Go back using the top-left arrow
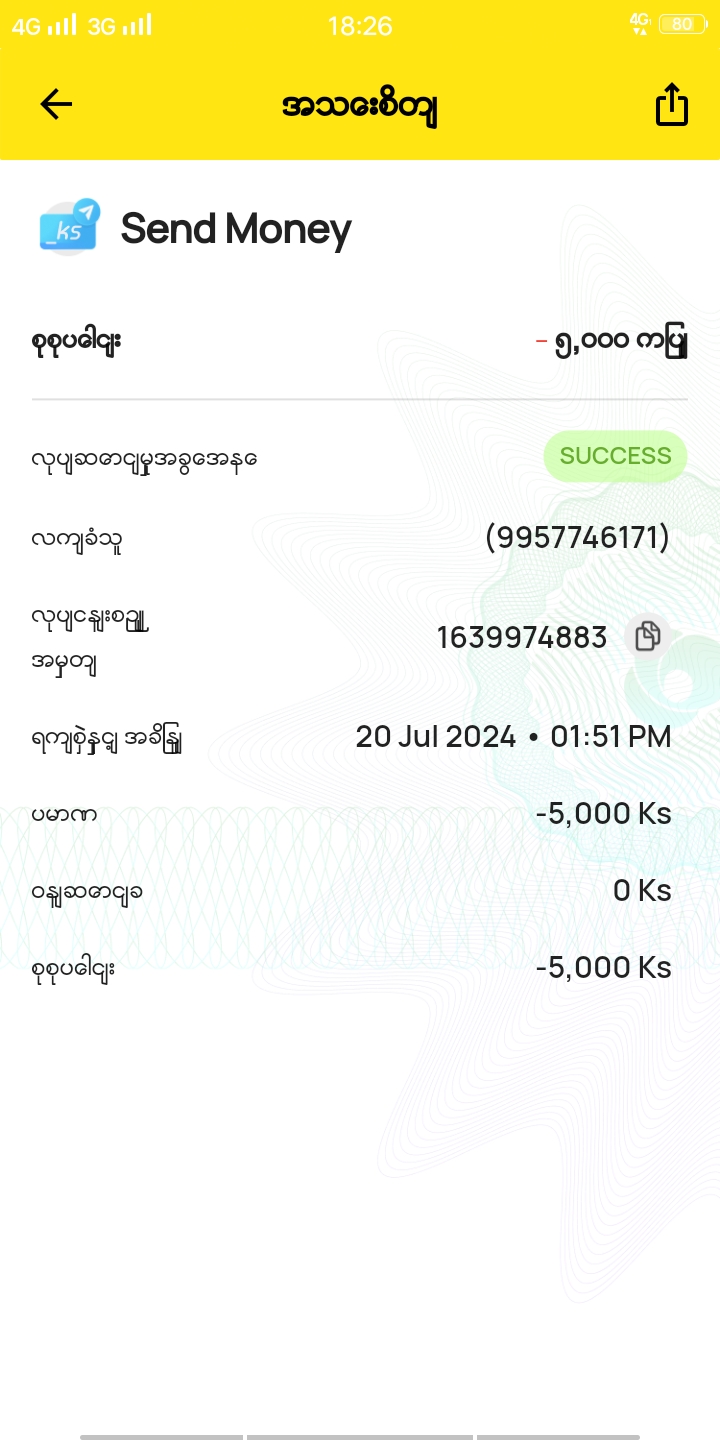This screenshot has width=720, height=1440. [x=56, y=104]
